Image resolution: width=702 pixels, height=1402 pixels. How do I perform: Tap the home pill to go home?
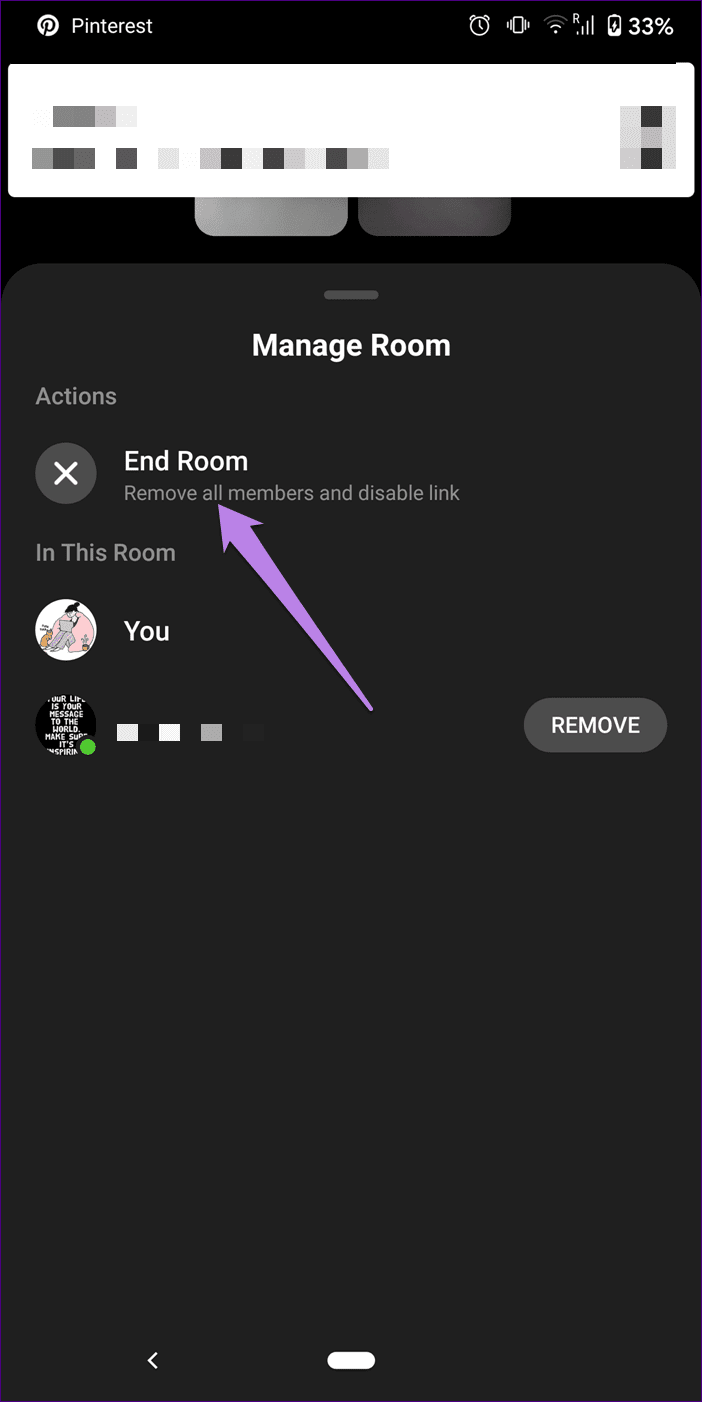(350, 1360)
